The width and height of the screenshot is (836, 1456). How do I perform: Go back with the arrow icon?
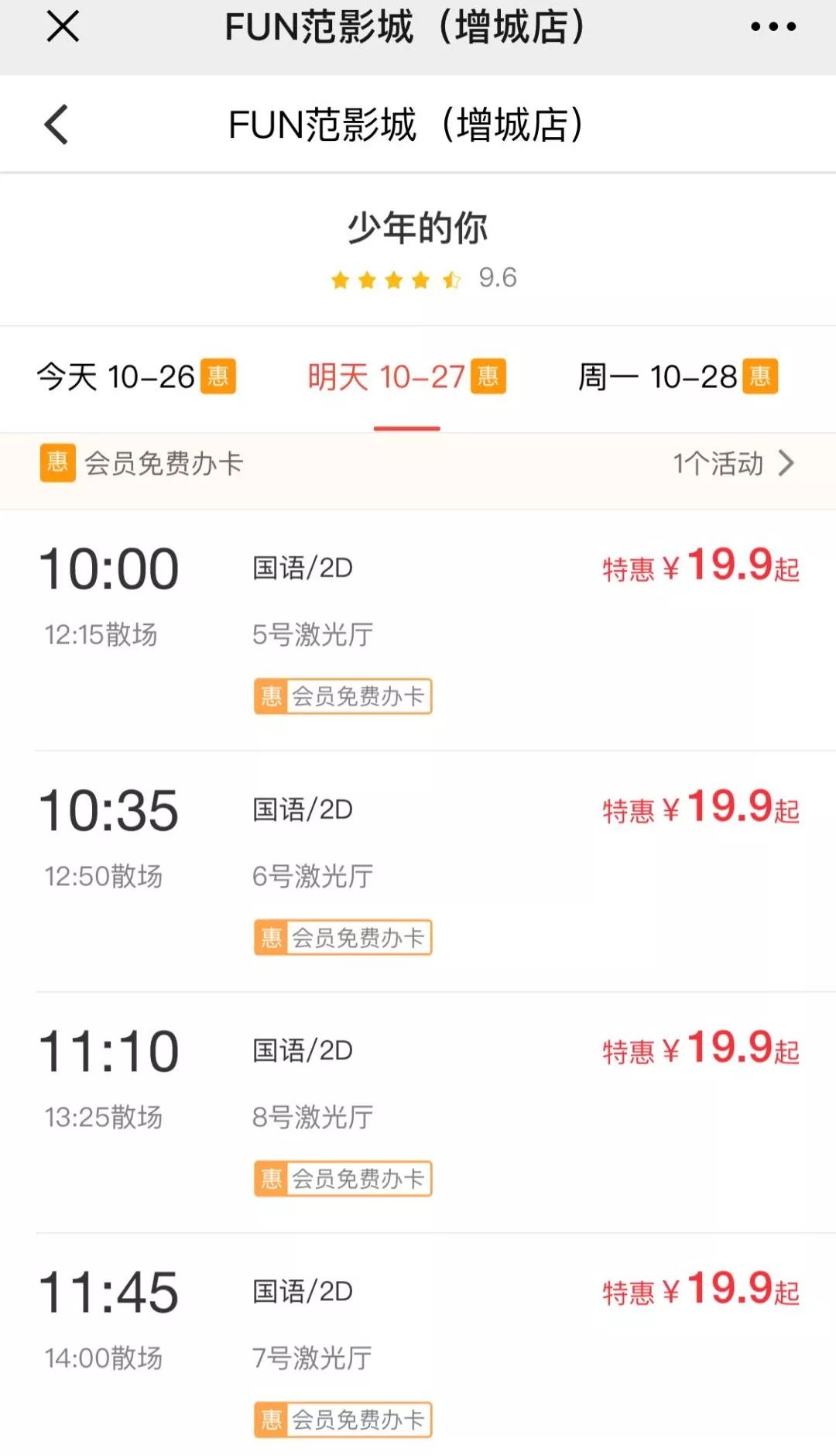click(x=56, y=125)
